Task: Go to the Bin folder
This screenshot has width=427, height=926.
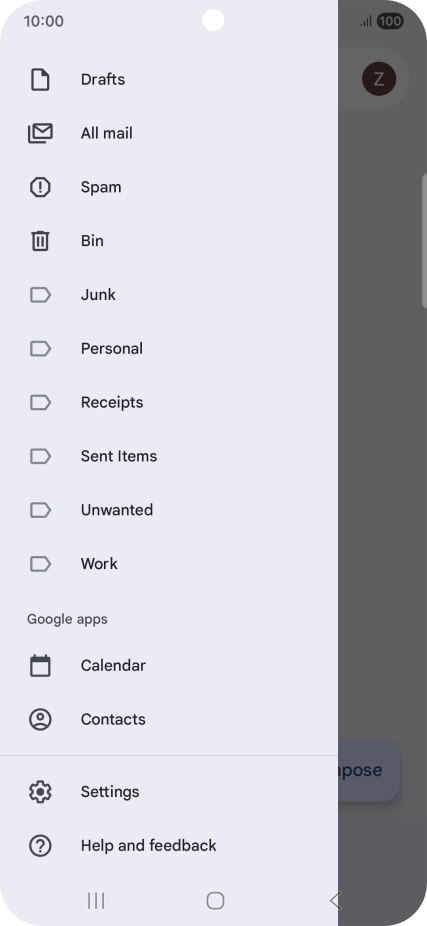Action: 169,240
